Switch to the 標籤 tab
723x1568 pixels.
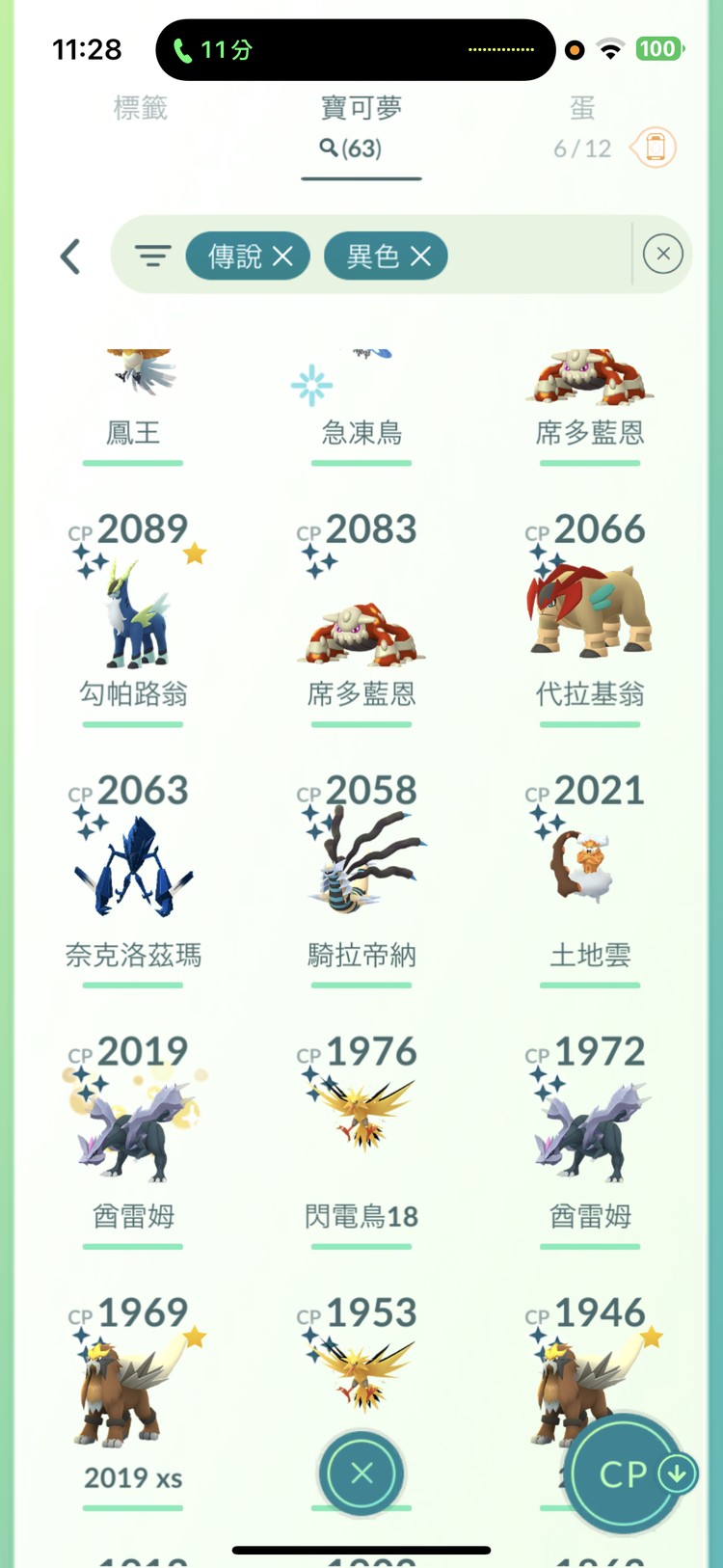tap(141, 109)
